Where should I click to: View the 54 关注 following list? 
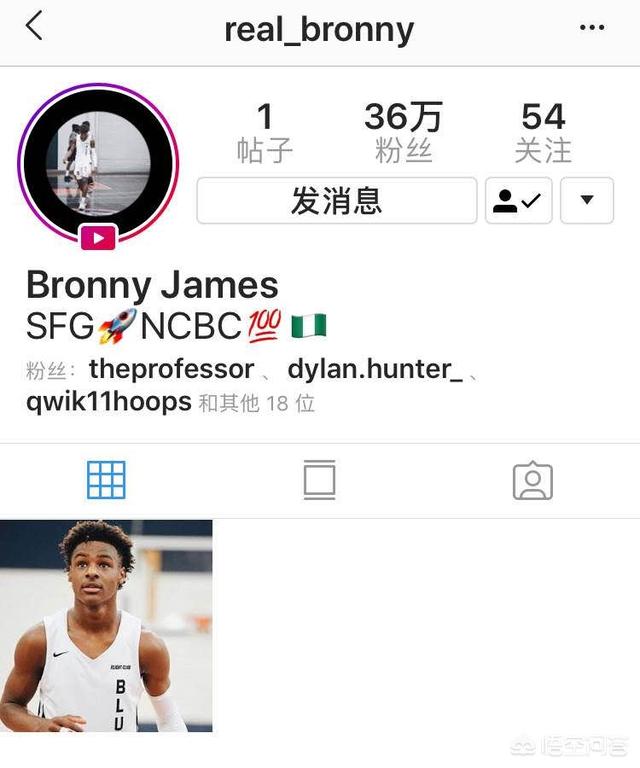pos(543,133)
